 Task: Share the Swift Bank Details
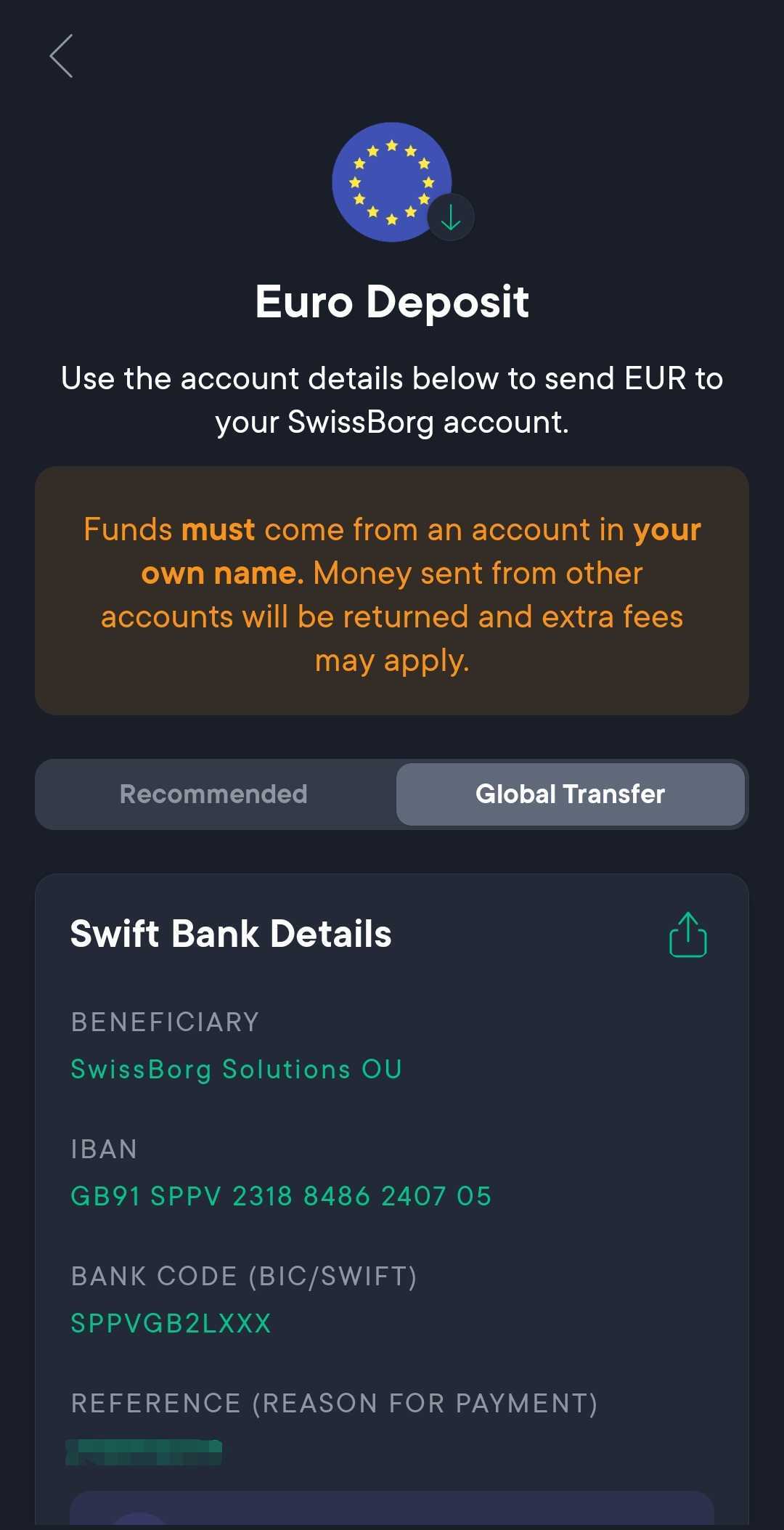(x=687, y=935)
